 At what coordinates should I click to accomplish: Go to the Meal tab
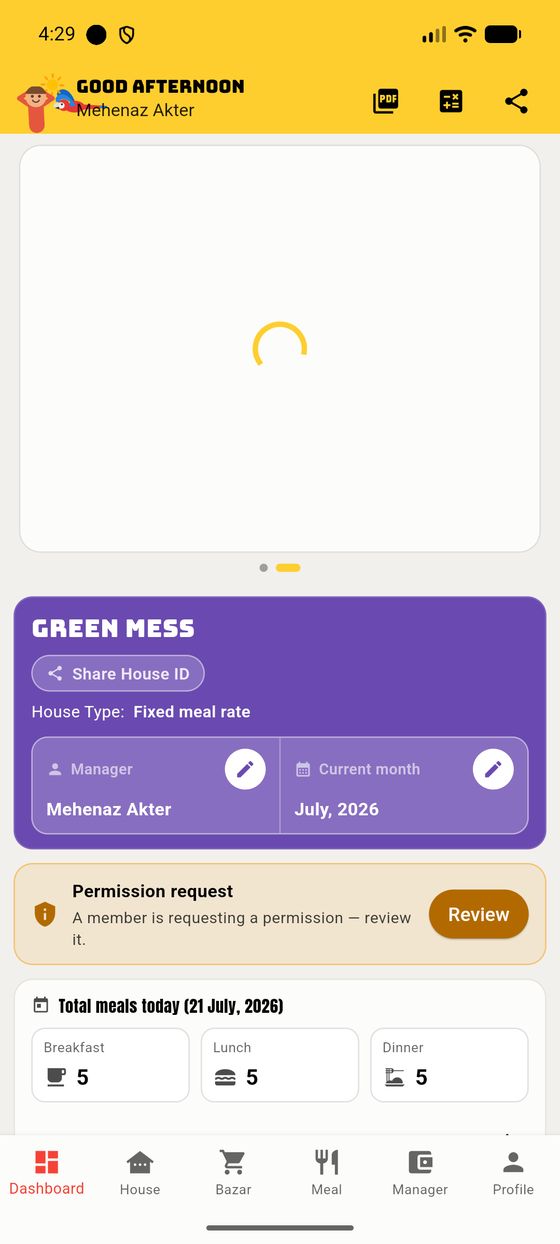point(327,1173)
